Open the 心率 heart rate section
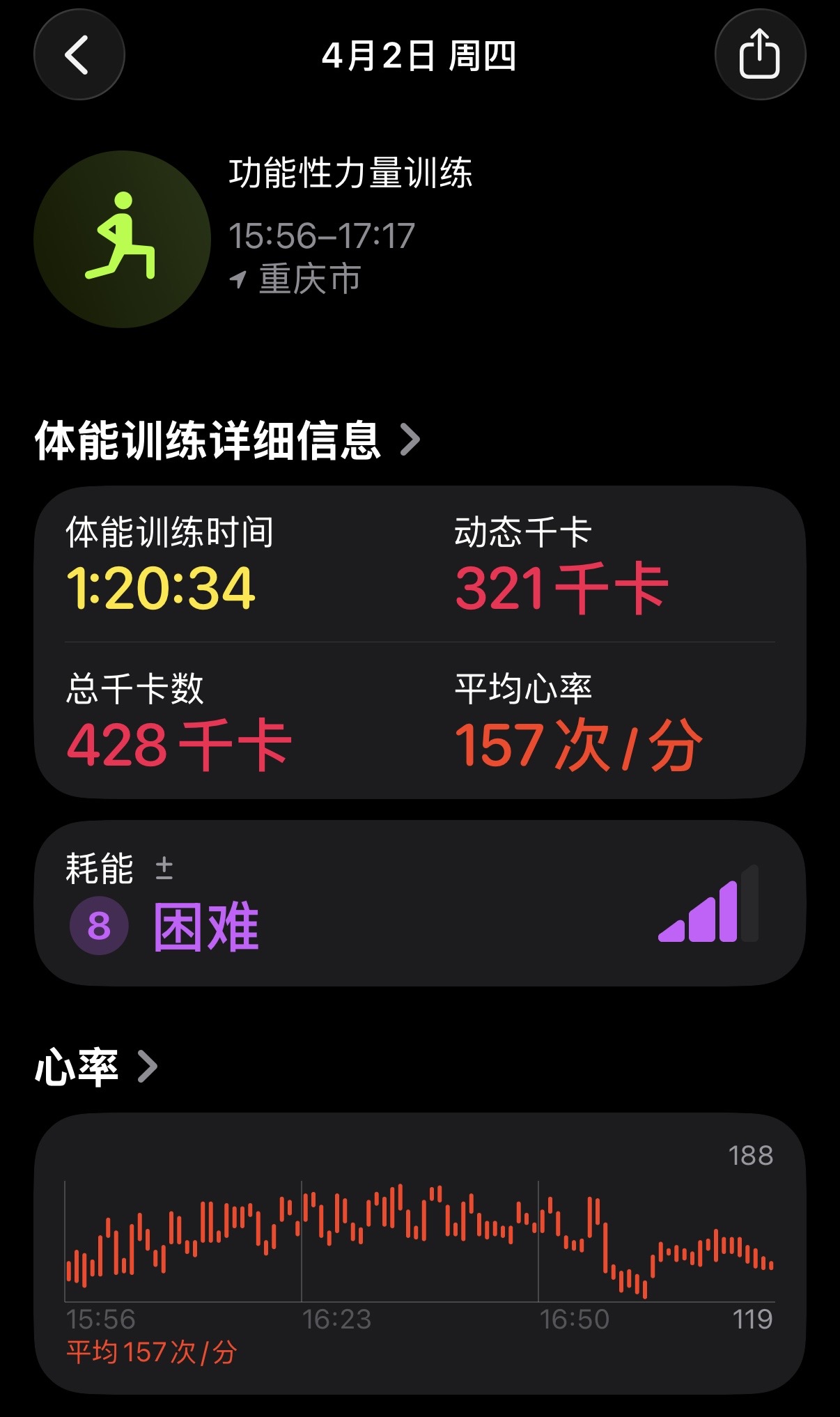 point(96,1067)
